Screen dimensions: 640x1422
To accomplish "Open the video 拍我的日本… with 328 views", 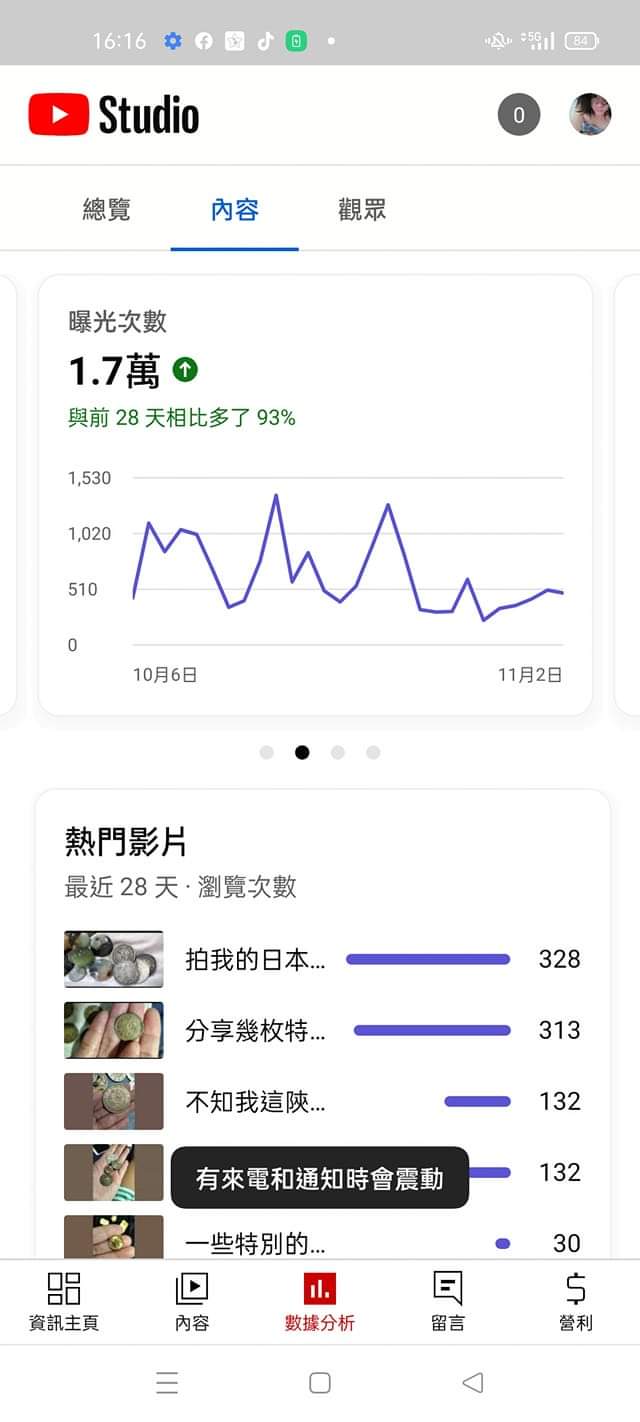I will click(x=320, y=959).
